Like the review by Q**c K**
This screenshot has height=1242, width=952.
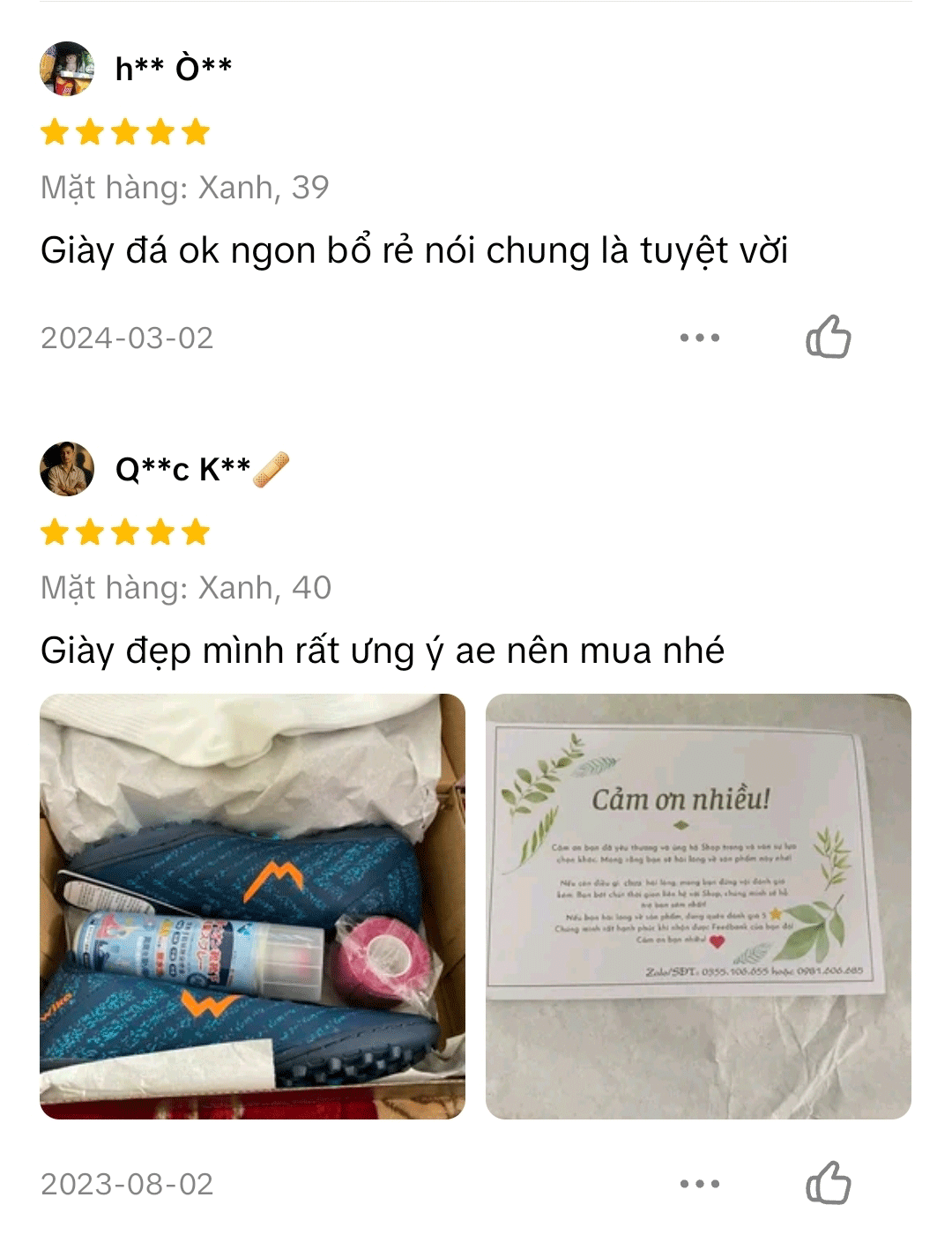pyautogui.click(x=828, y=1183)
